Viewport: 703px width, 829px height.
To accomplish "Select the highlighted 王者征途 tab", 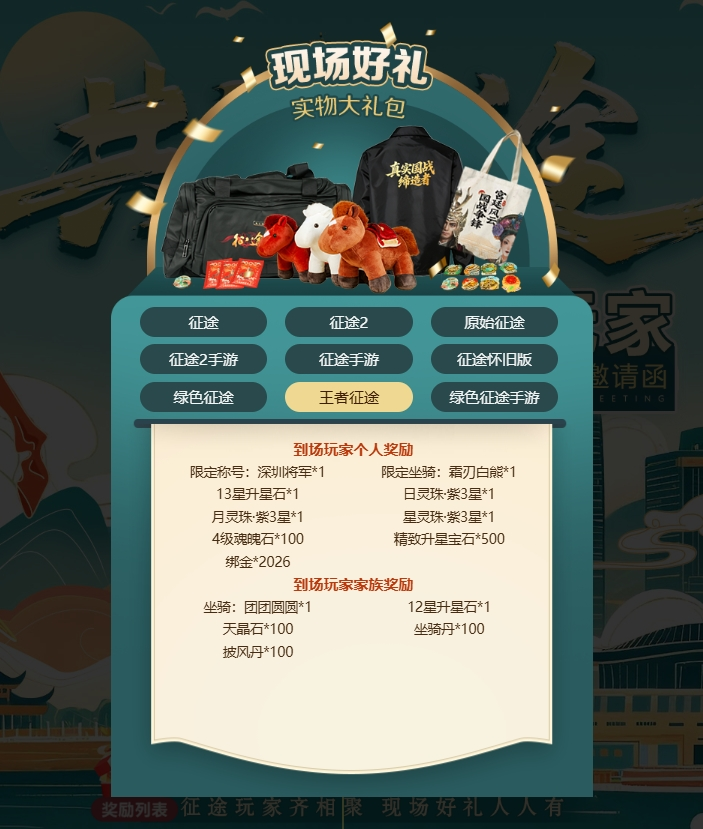I will [349, 397].
